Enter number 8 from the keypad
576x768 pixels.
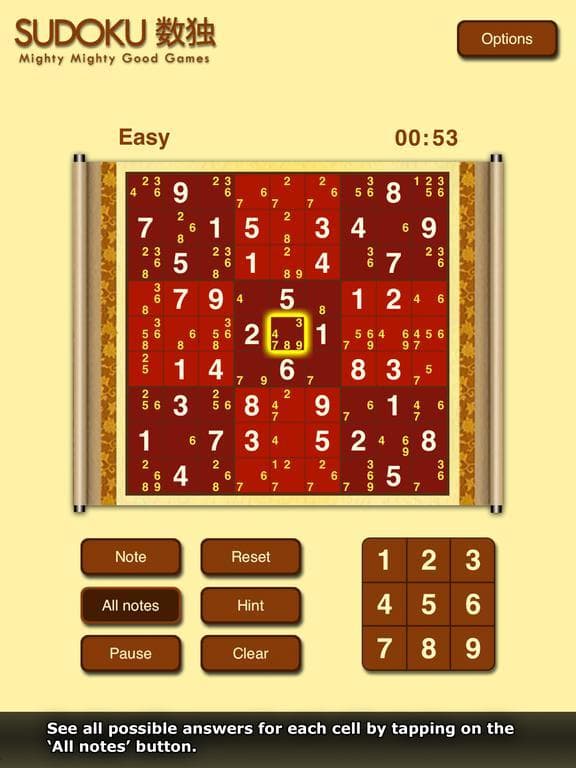[429, 648]
